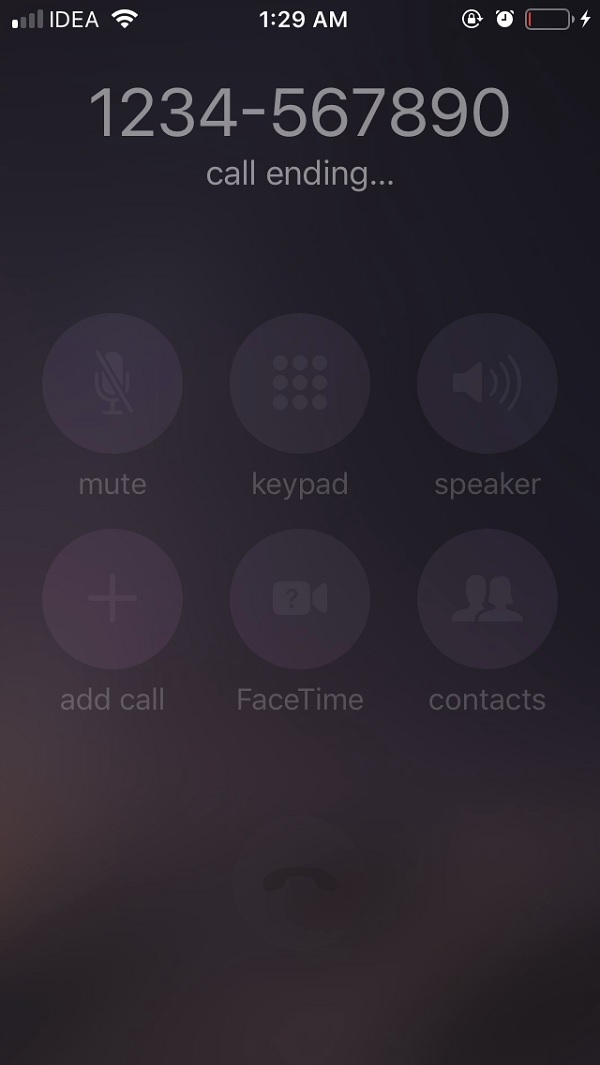The width and height of the screenshot is (600, 1065).
Task: Open the in-call keypad
Action: coord(300,384)
